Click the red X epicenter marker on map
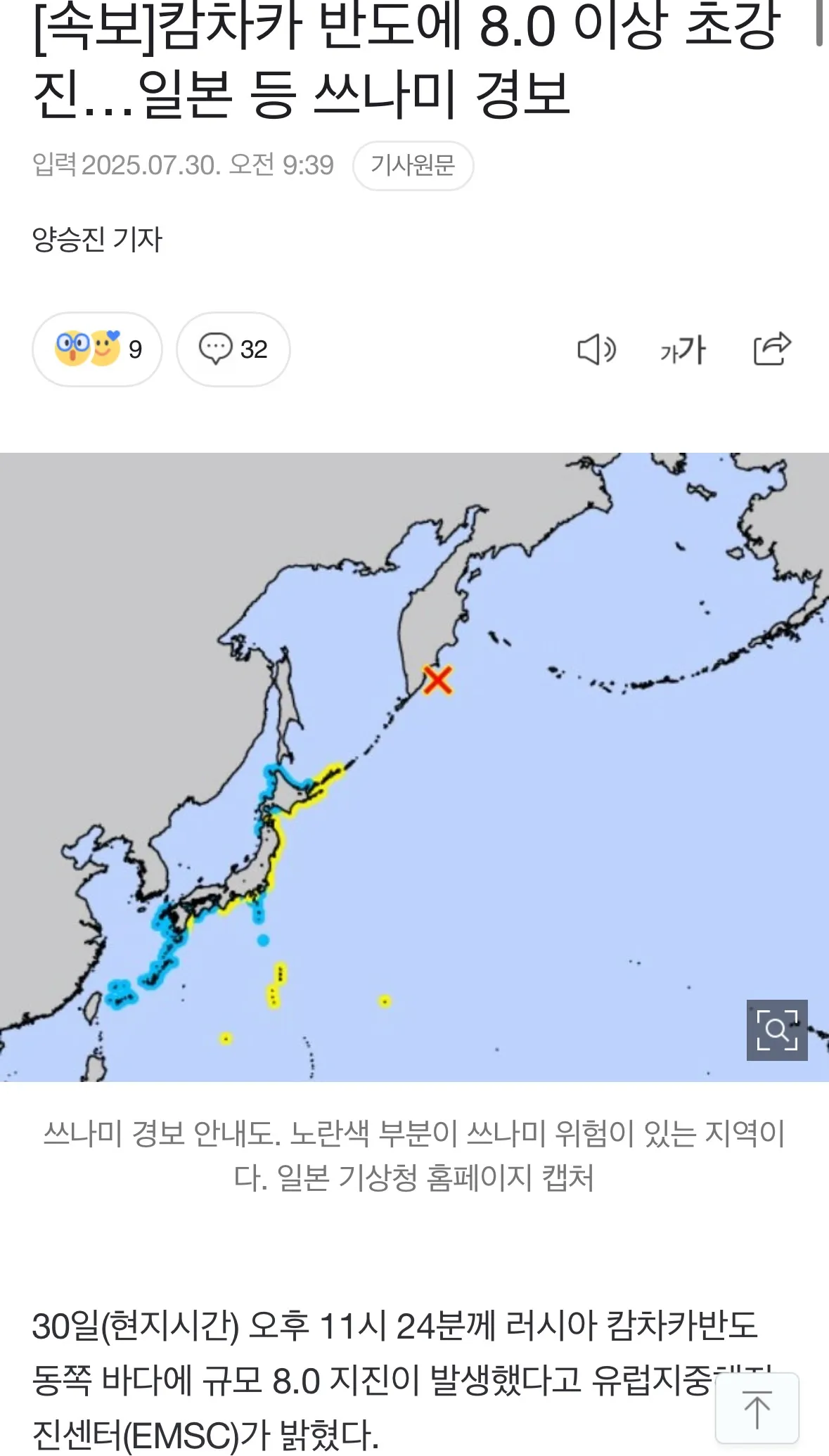The height and width of the screenshot is (1456, 829). click(x=439, y=679)
